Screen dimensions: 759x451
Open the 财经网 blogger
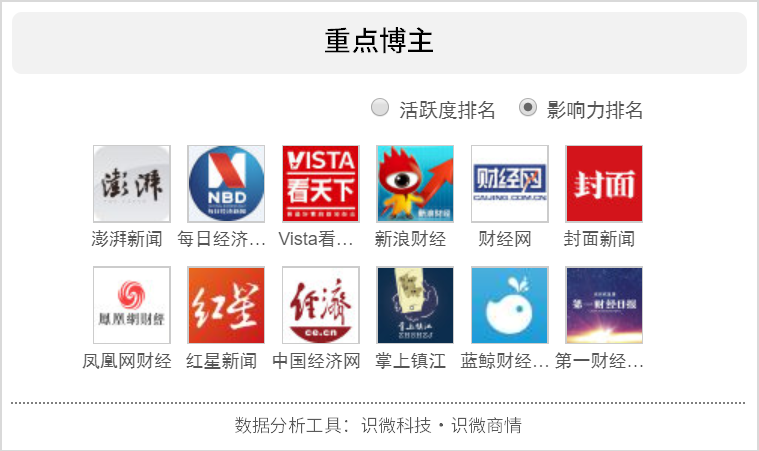pyautogui.click(x=509, y=184)
